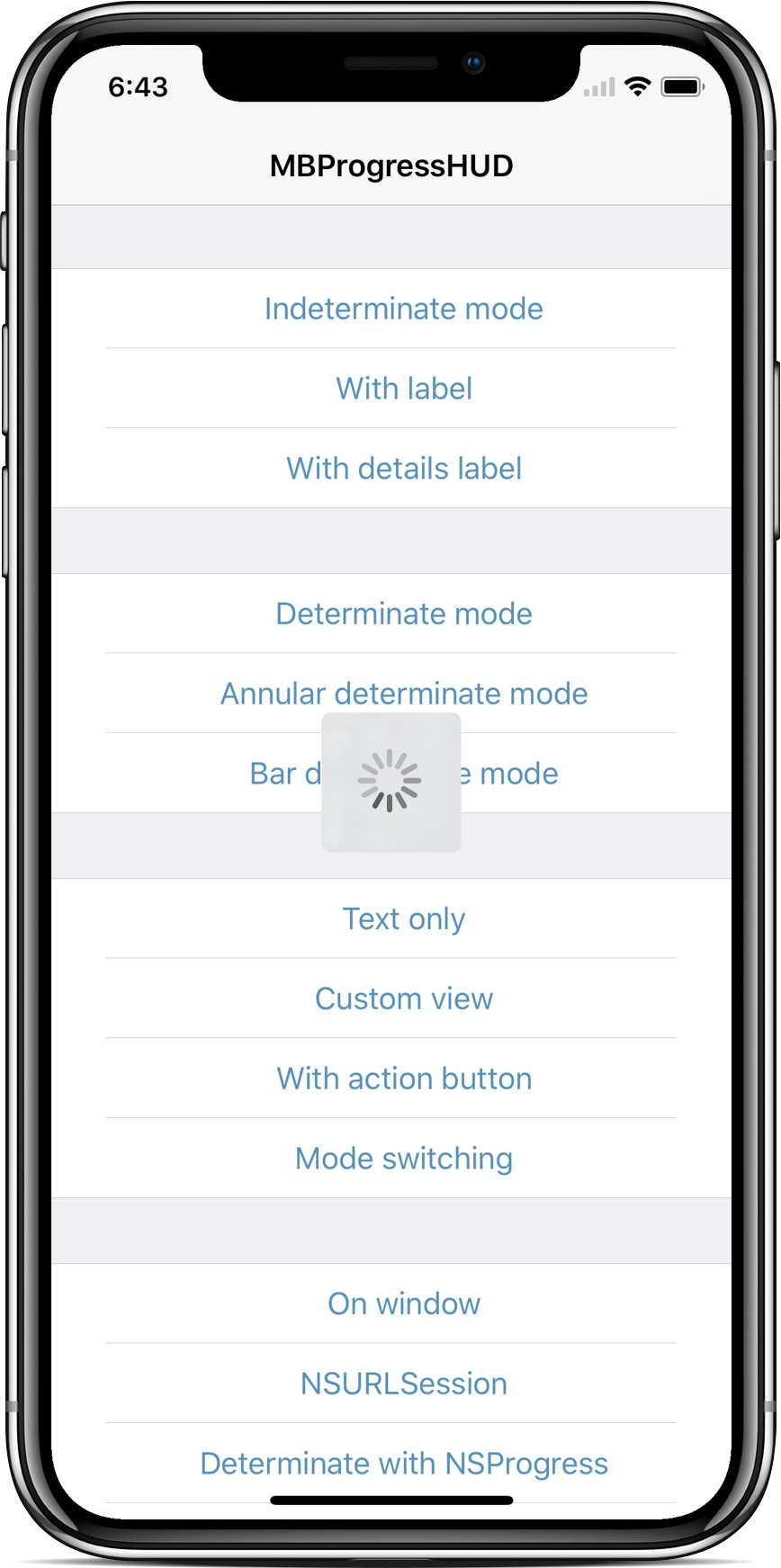The height and width of the screenshot is (1568, 781).
Task: Open Custom view example
Action: [391, 999]
